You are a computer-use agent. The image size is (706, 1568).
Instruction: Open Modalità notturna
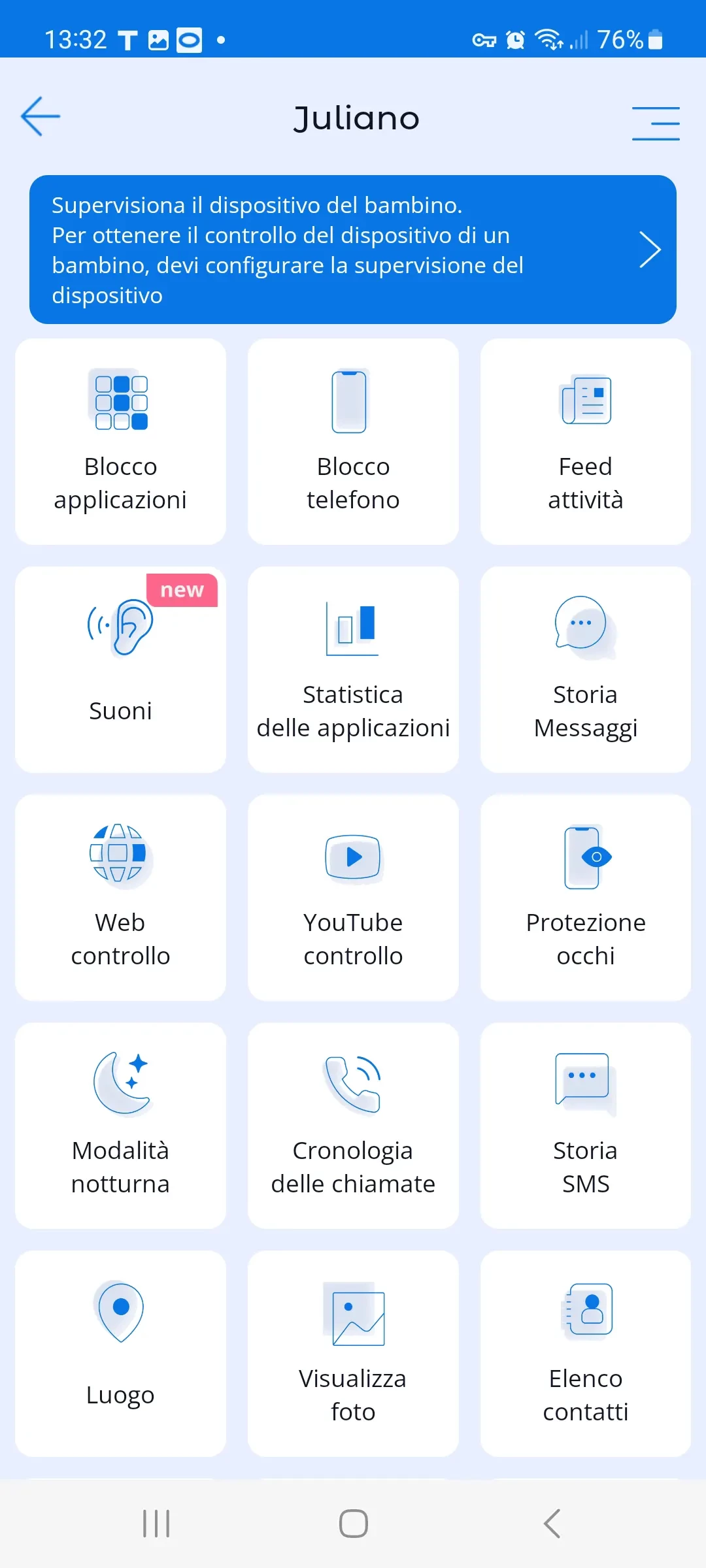(120, 1126)
